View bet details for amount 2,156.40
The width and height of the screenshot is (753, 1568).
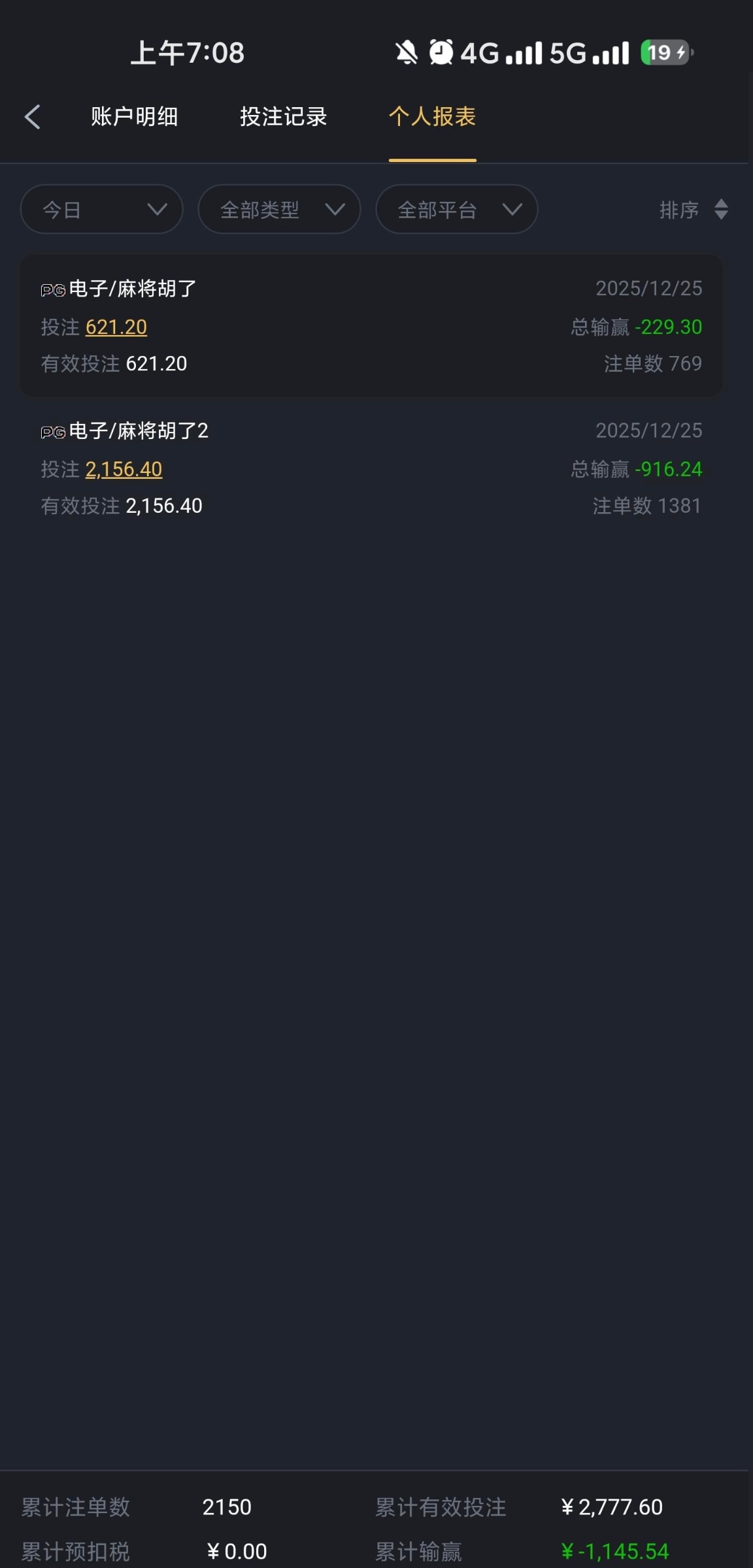[124, 470]
